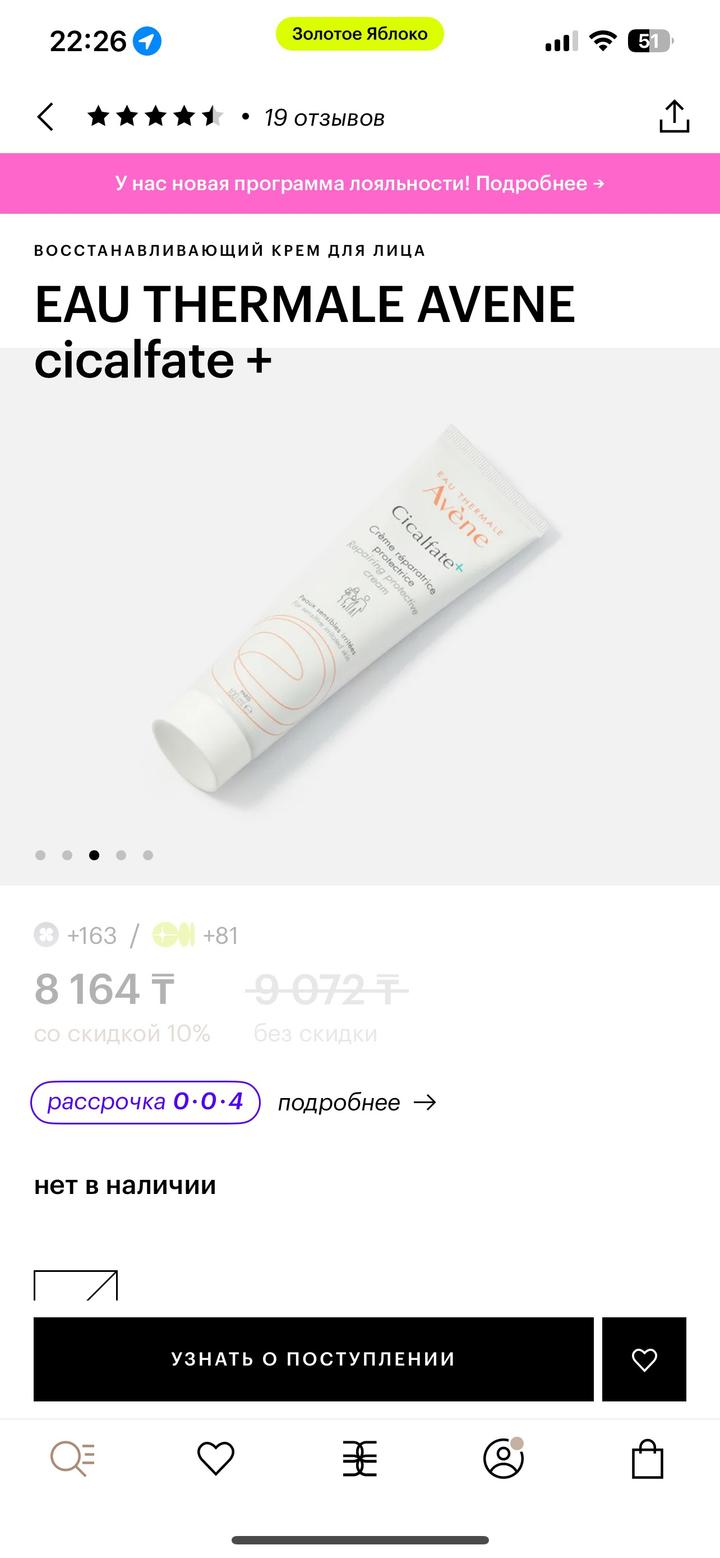Screen dimensions: 720x1558
Task: Open the profile tab
Action: coord(504,1459)
